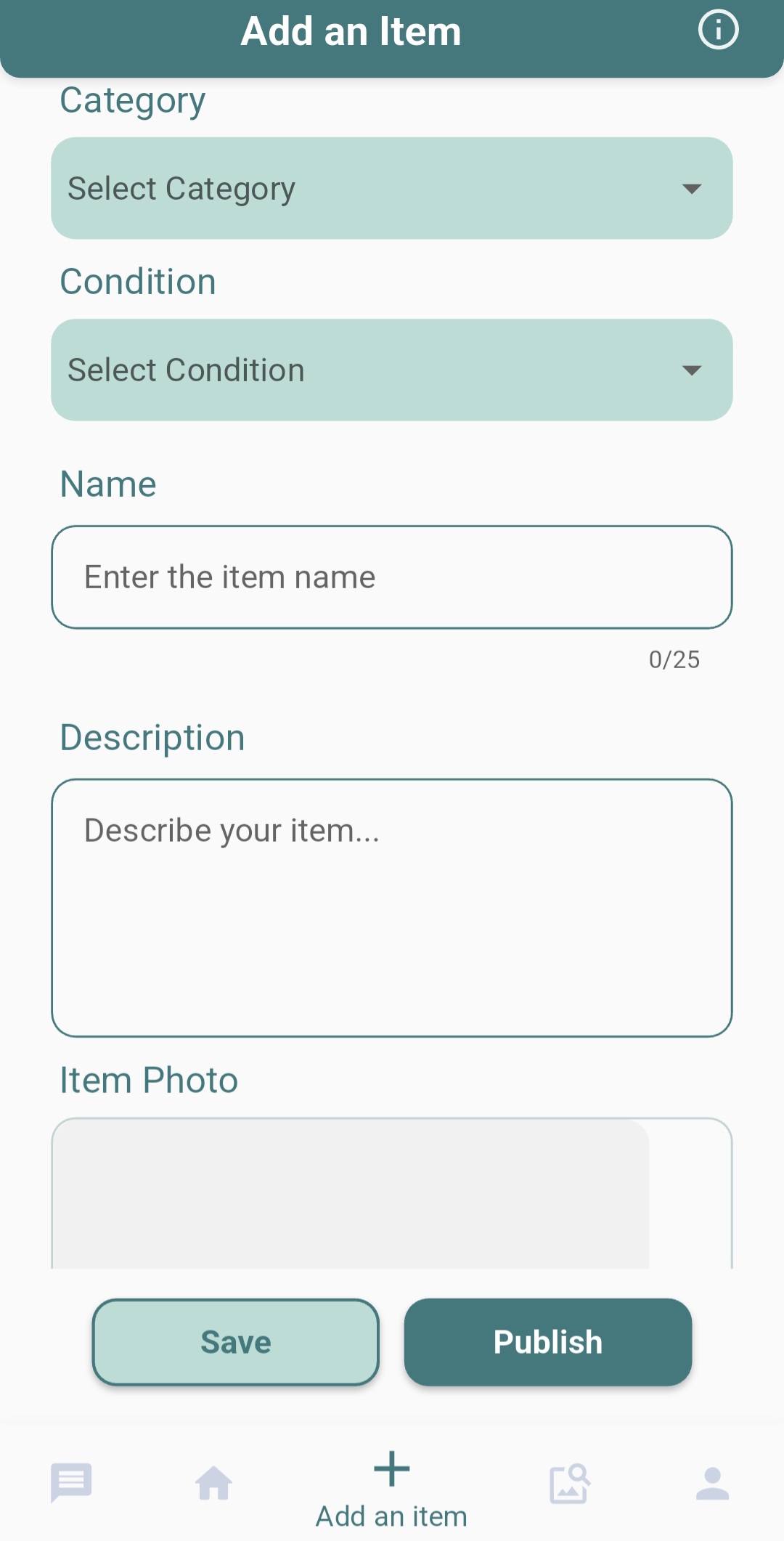Click the item name input field
The height and width of the screenshot is (1541, 784).
392,577
